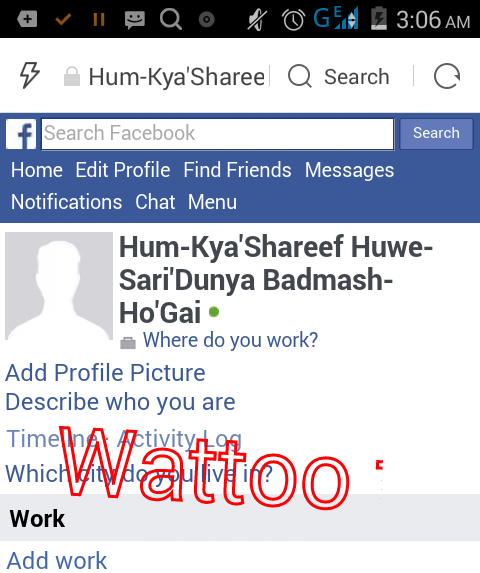View Notifications
Screen dimensions: 480x573
(x=66, y=202)
